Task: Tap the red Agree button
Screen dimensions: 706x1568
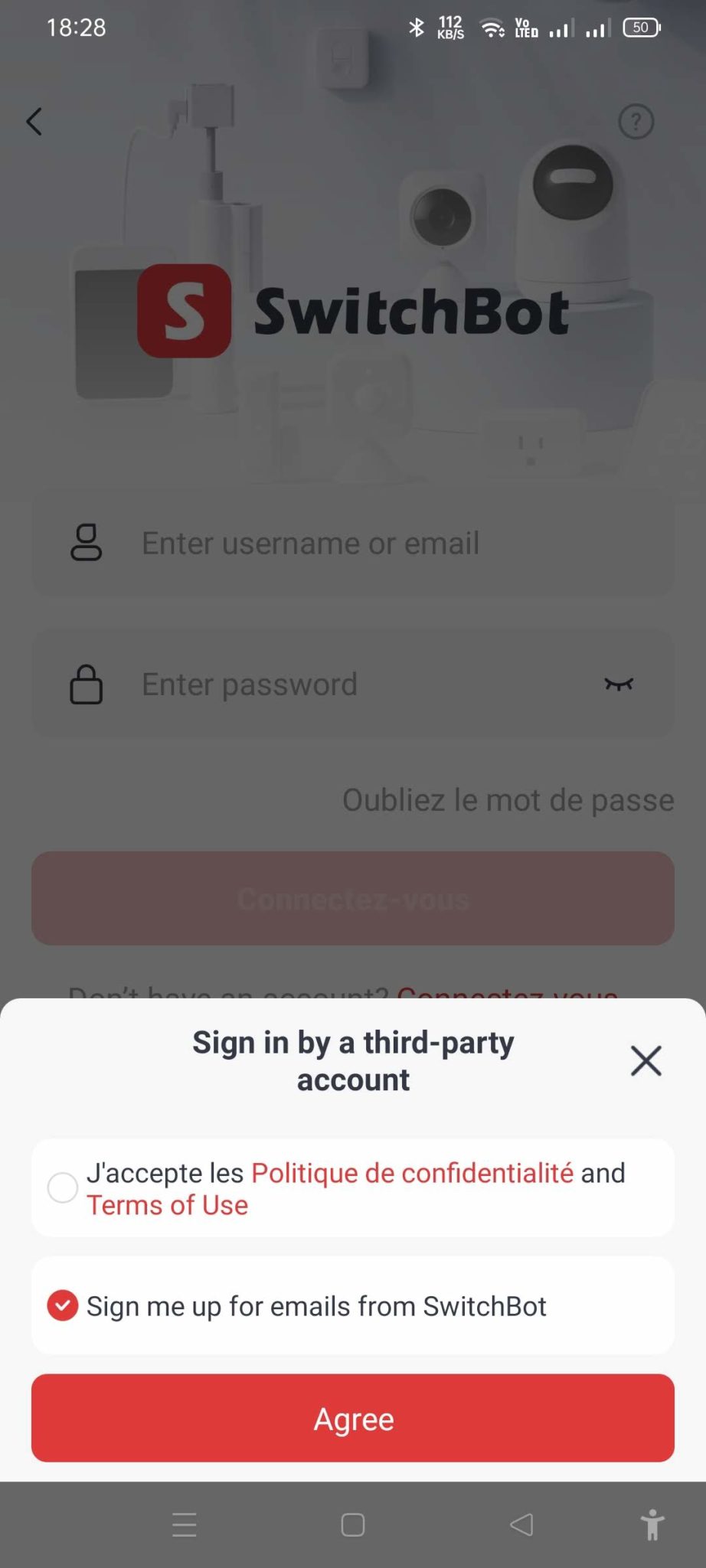Action: [353, 1418]
